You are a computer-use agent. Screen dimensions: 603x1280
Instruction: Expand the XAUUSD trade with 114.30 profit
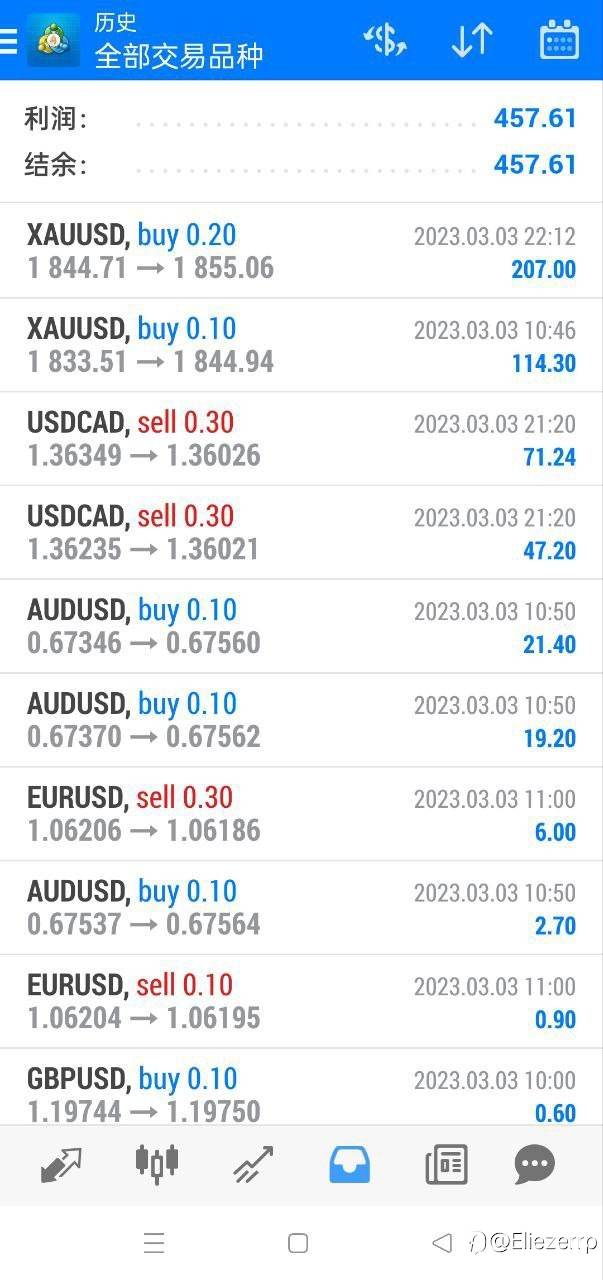[301, 345]
